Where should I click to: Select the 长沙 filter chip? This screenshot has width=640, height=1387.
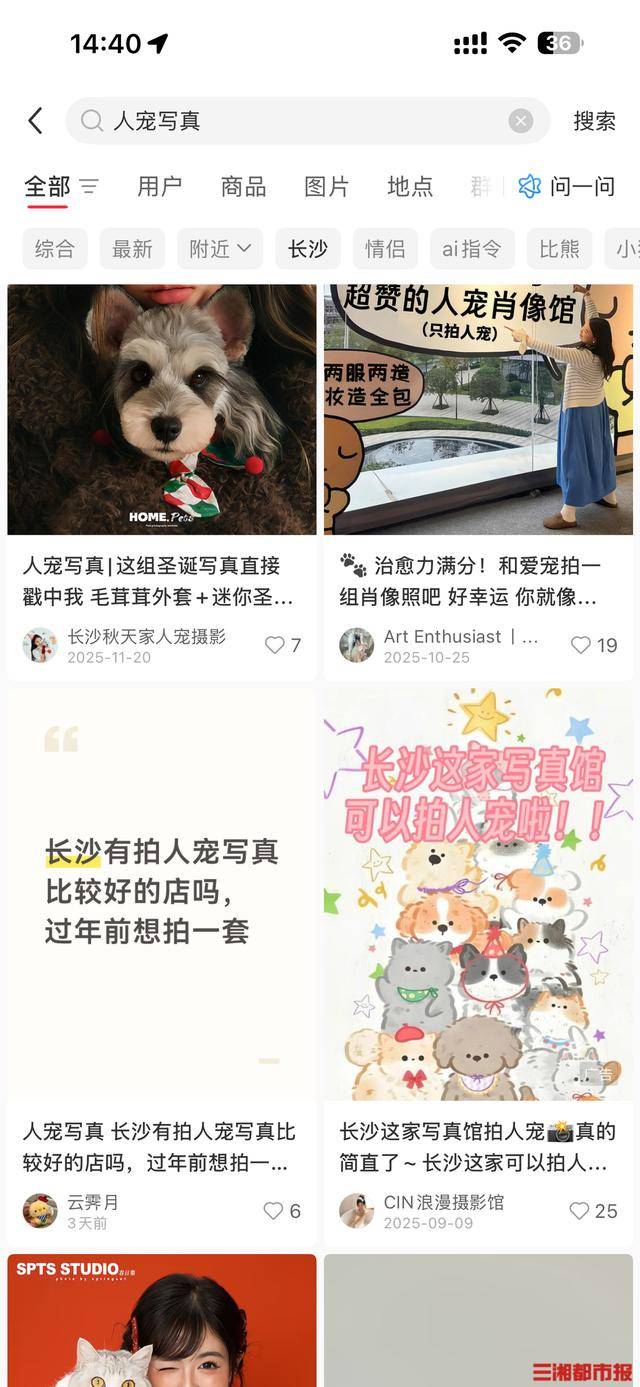[x=307, y=249]
